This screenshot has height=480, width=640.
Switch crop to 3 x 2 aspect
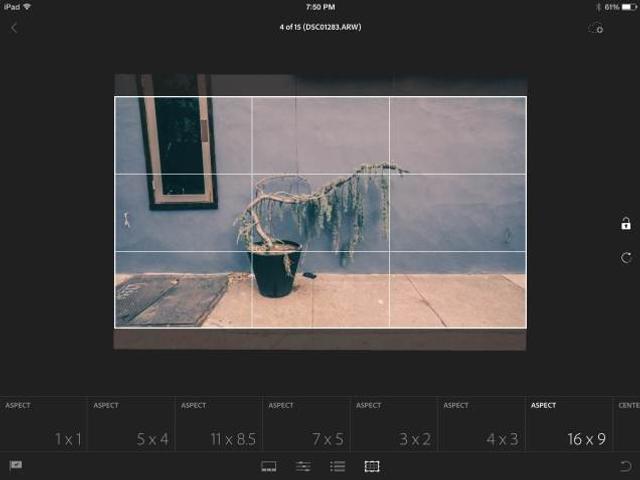point(394,424)
